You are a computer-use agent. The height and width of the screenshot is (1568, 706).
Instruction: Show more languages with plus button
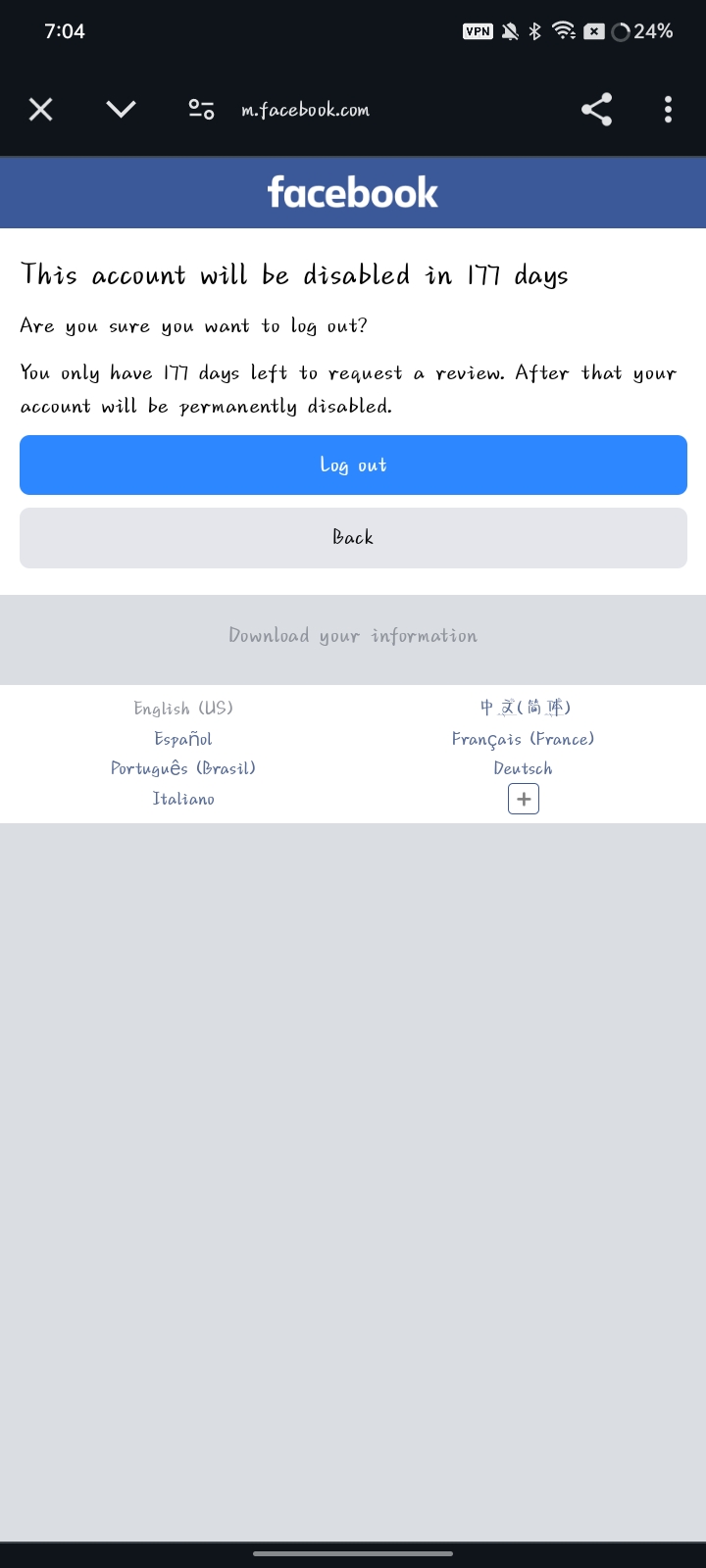tap(524, 800)
